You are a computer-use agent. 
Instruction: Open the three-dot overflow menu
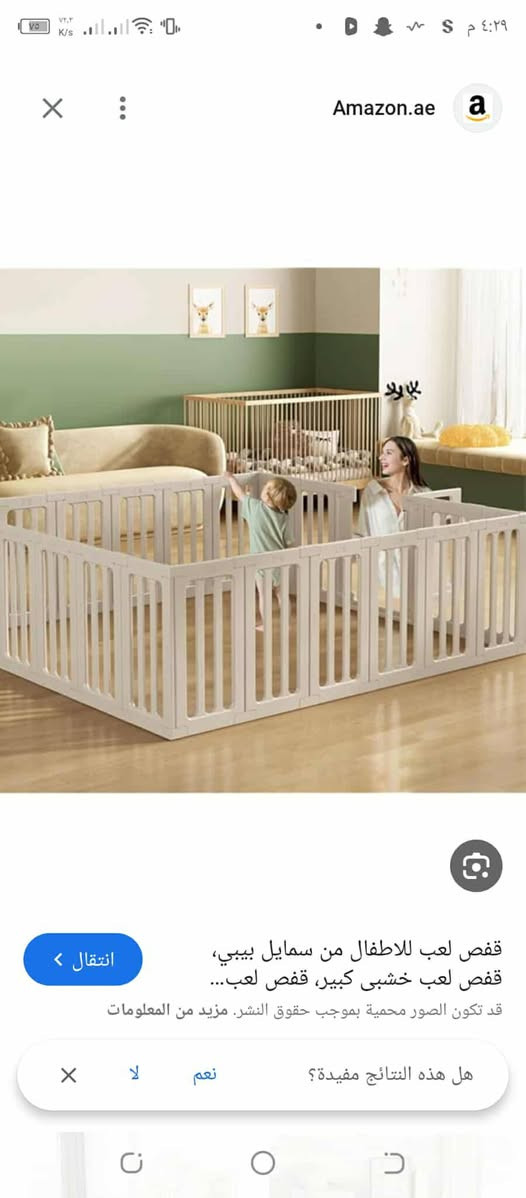[x=122, y=108]
